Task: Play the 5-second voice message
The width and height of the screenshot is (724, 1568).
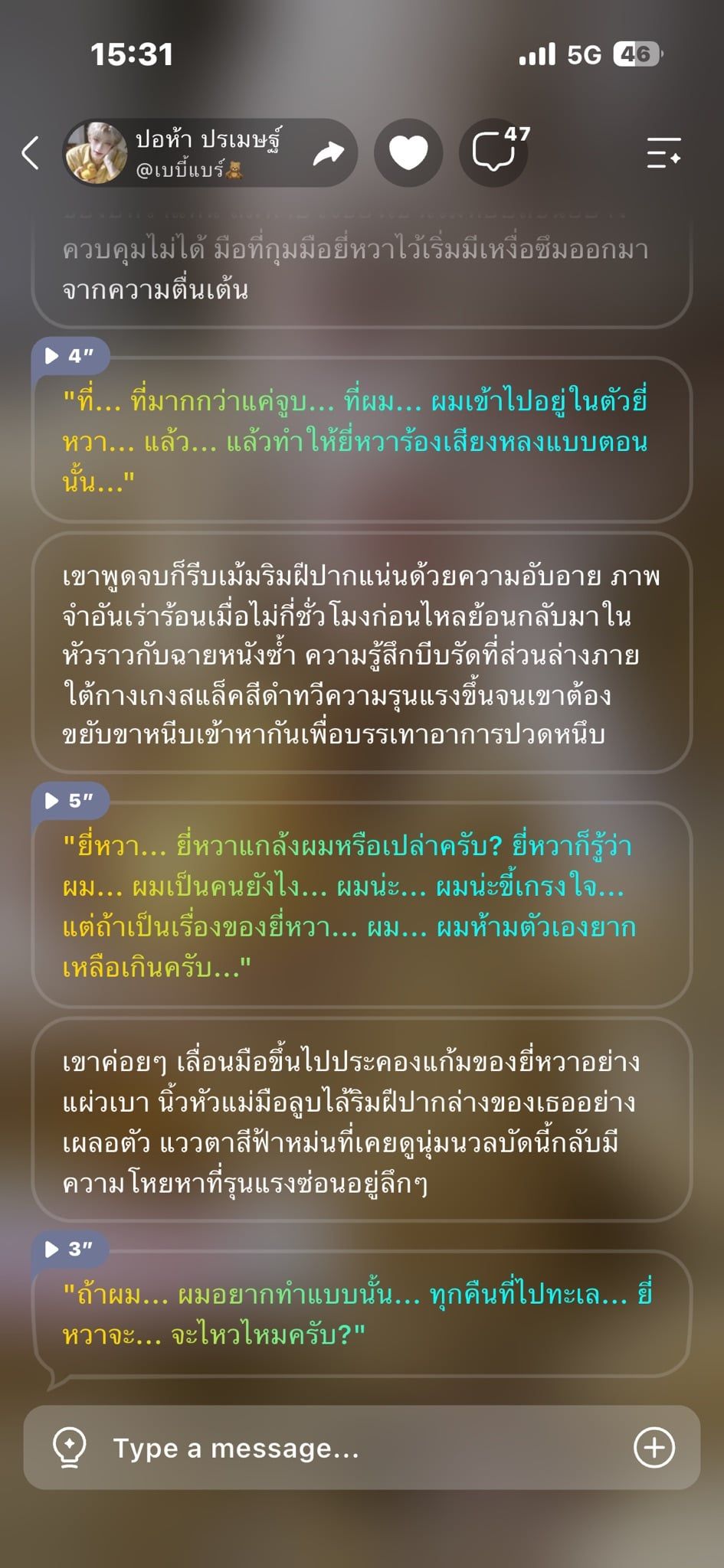Action: pyautogui.click(x=70, y=801)
